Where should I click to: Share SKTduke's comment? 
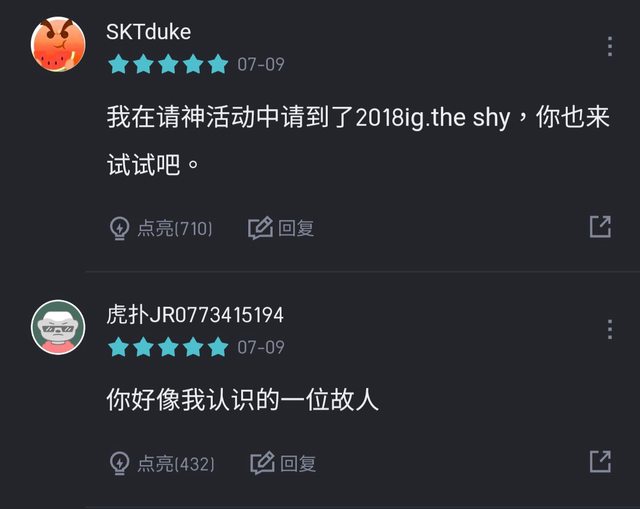pos(600,226)
